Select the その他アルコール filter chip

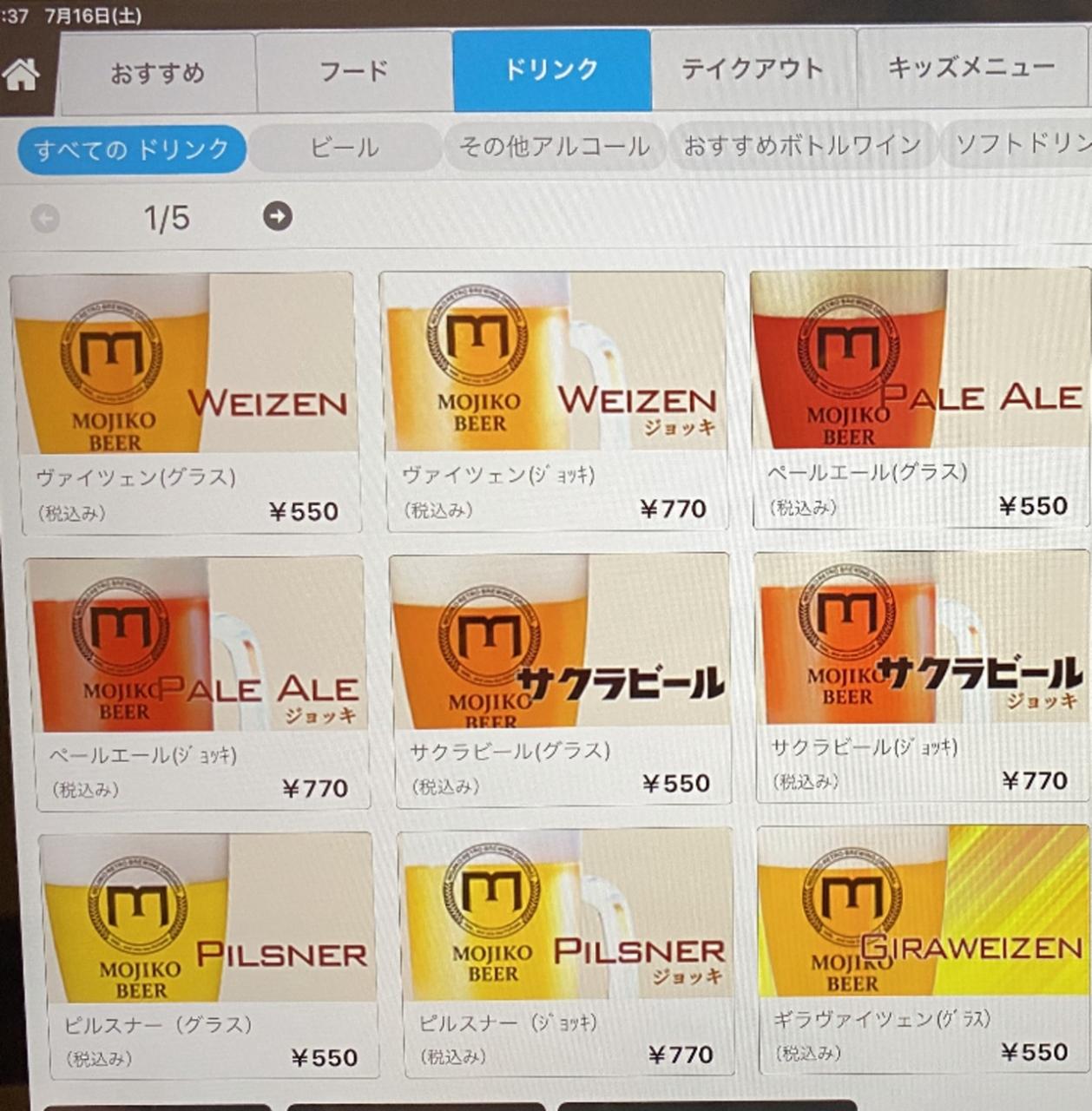click(x=554, y=146)
